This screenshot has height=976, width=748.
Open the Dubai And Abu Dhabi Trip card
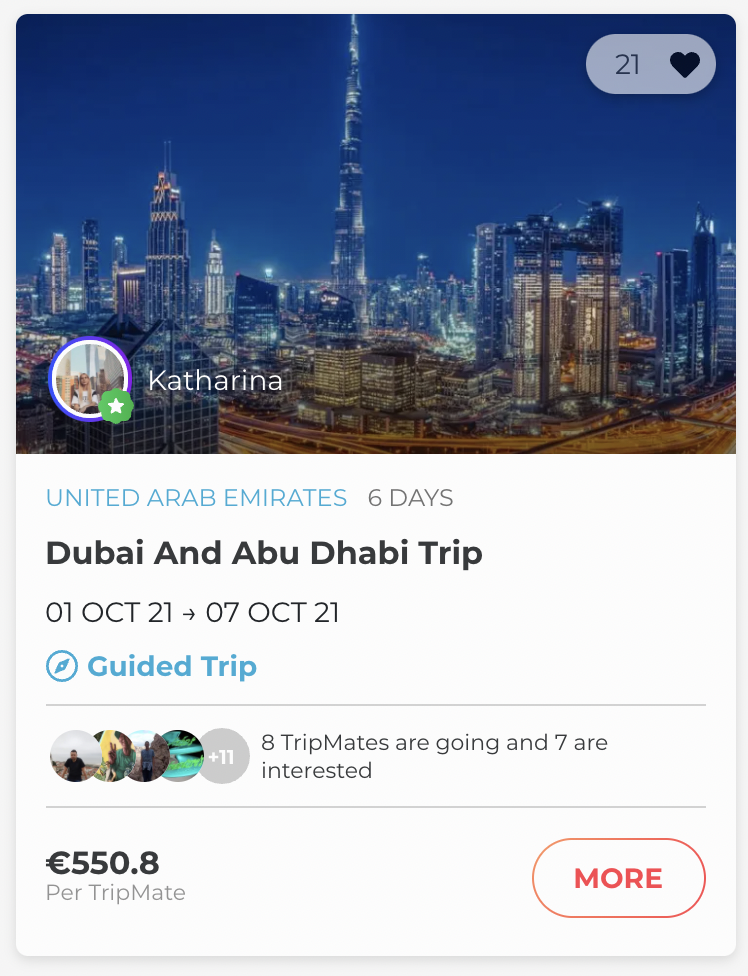[264, 553]
